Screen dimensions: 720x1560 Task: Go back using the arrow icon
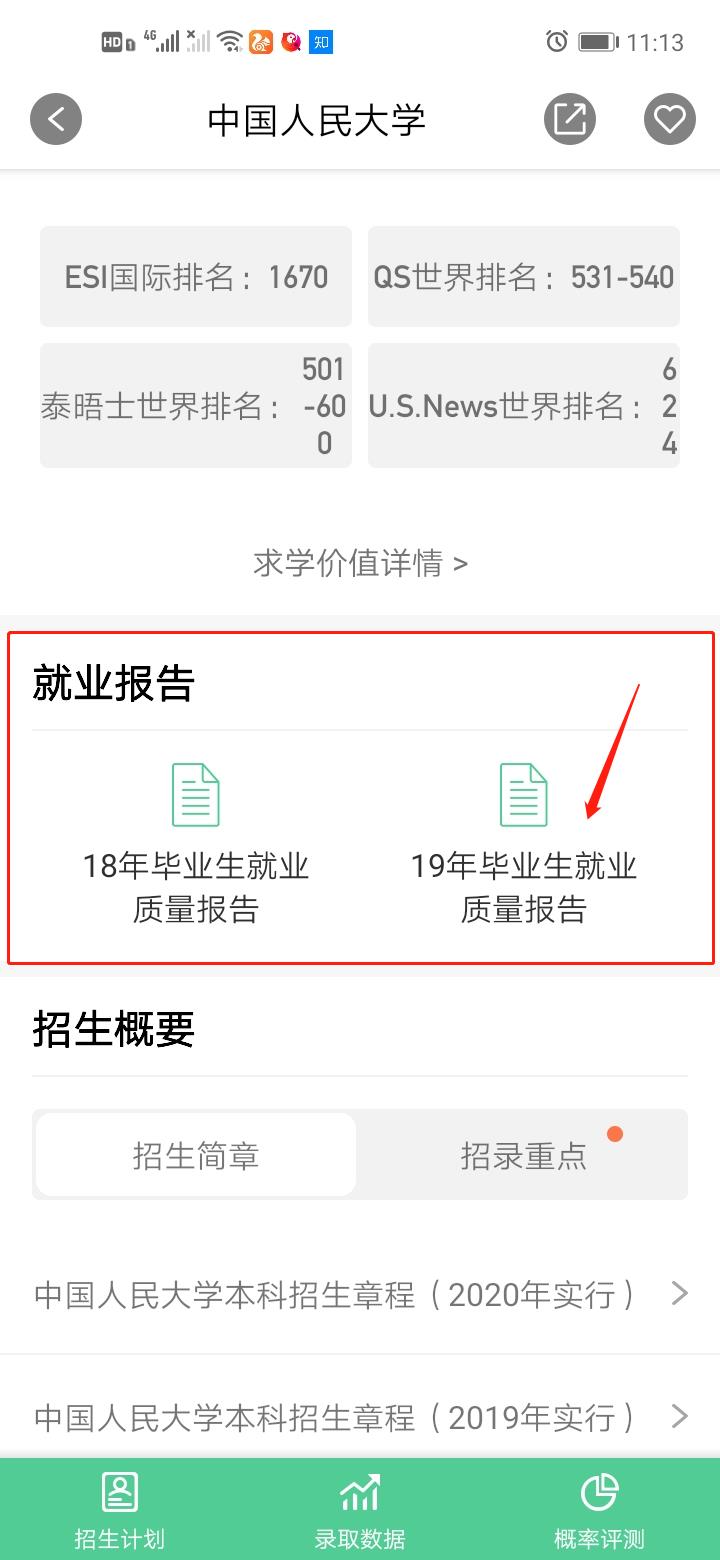point(56,120)
